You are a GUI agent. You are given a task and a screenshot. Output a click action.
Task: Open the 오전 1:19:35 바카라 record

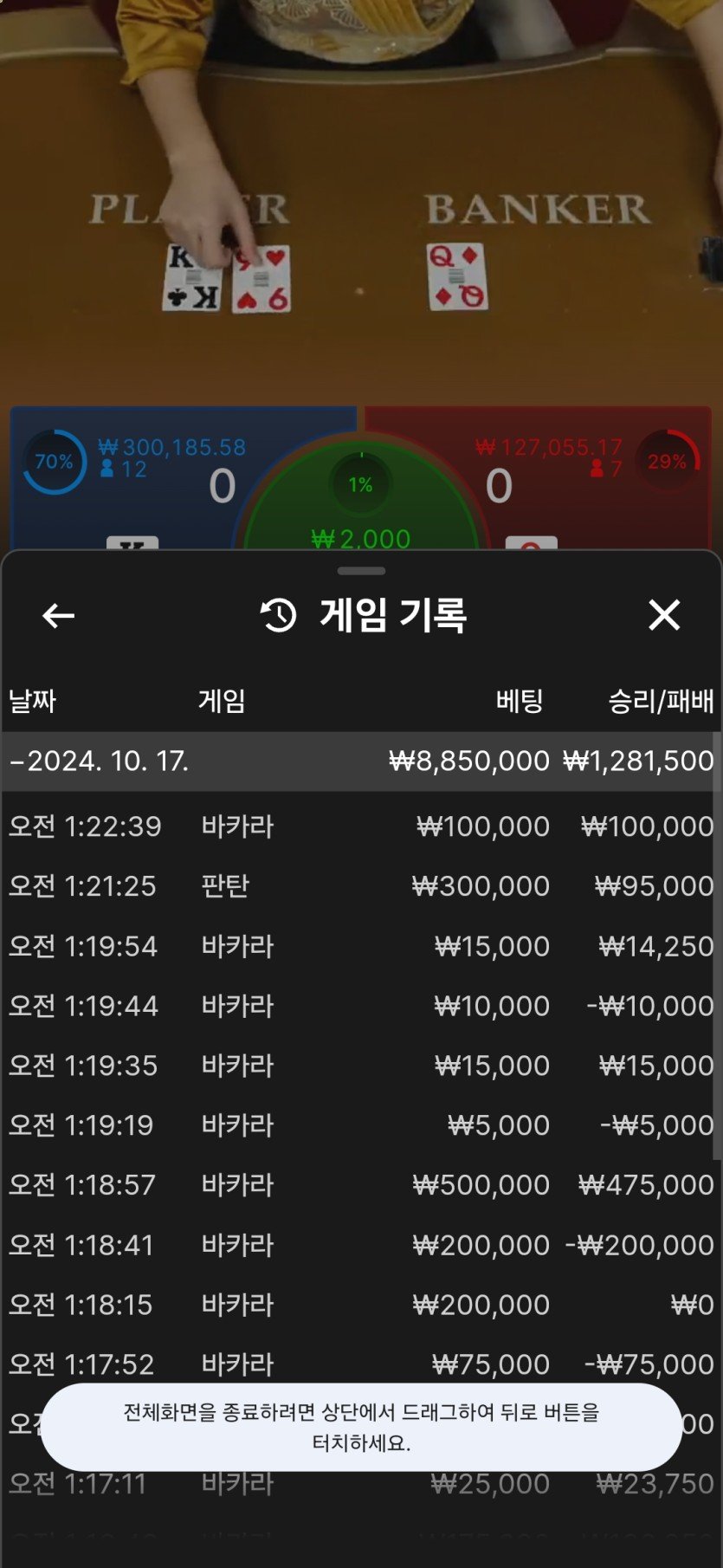click(360, 1066)
